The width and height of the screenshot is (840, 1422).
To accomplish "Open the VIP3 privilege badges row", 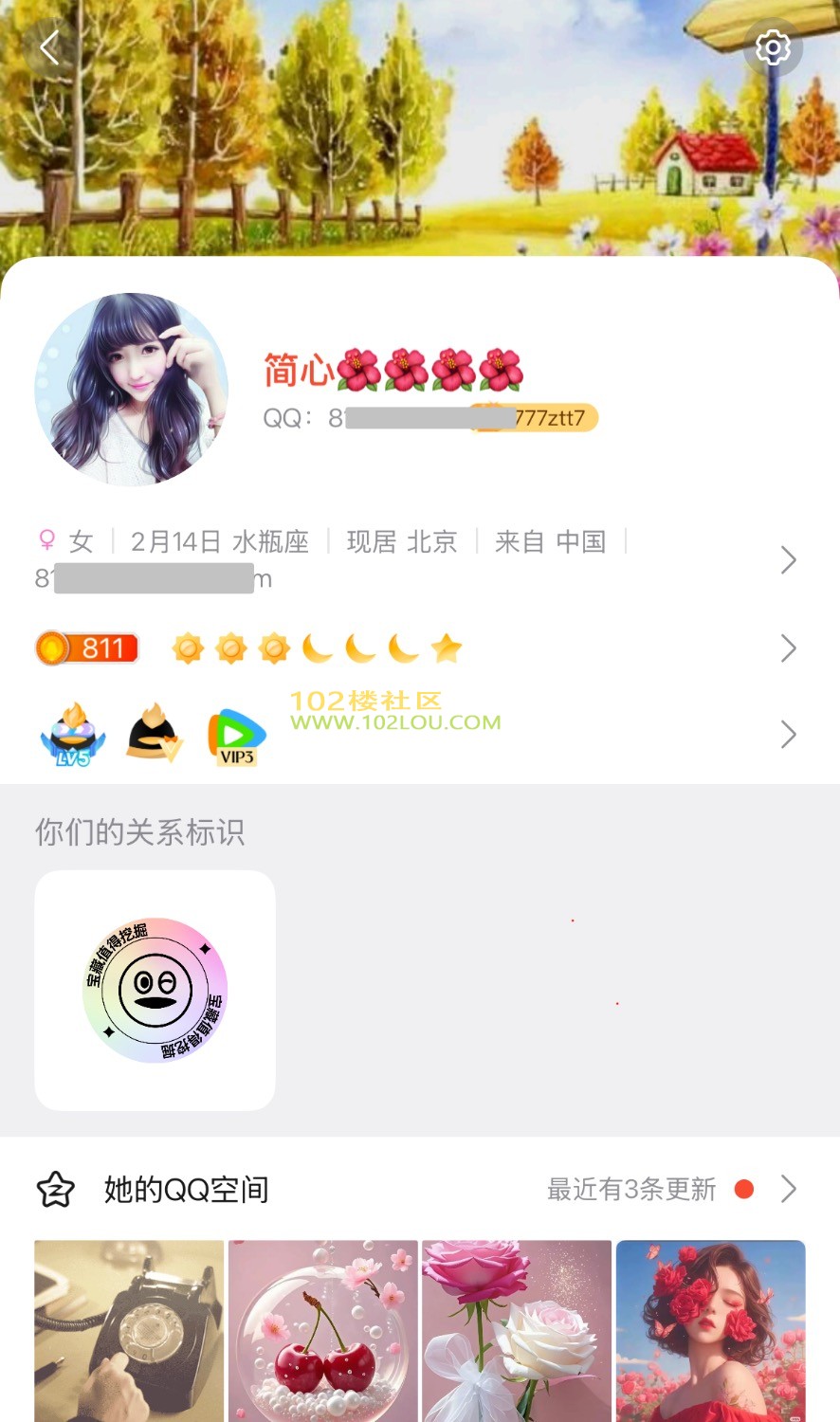I will [x=417, y=735].
